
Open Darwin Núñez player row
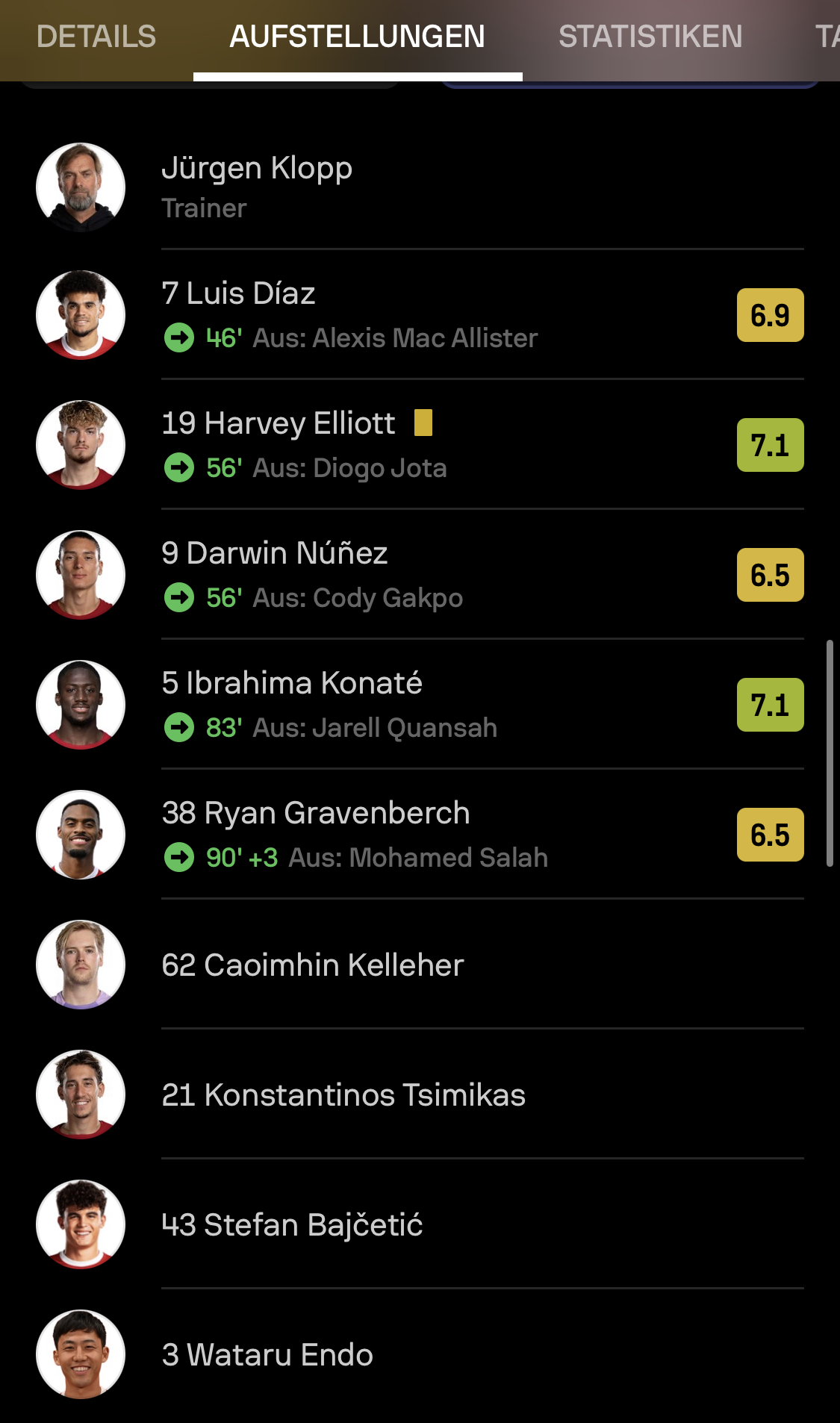click(x=420, y=575)
